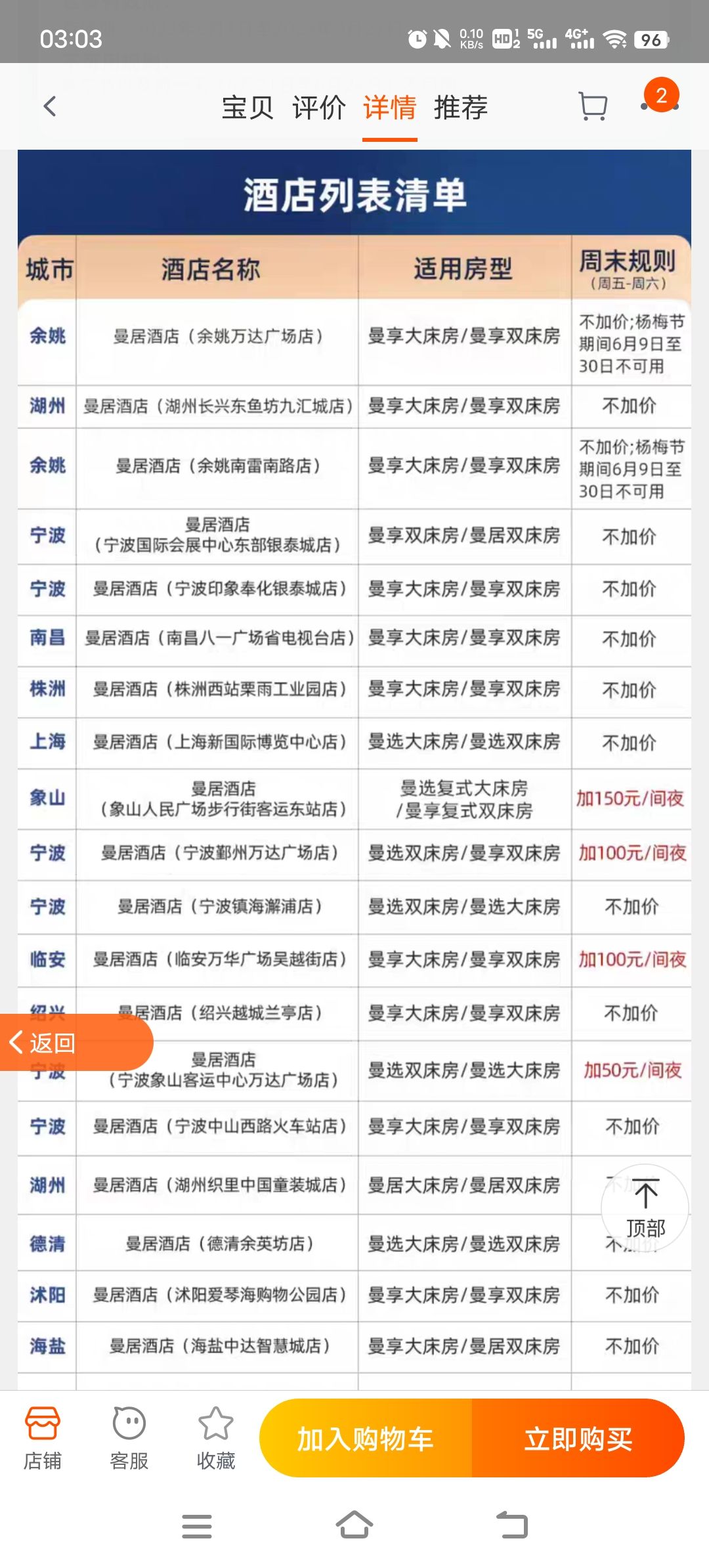The height and width of the screenshot is (1568, 709).
Task: Tap 加入购物车 to add to cart
Action: click(x=366, y=1439)
